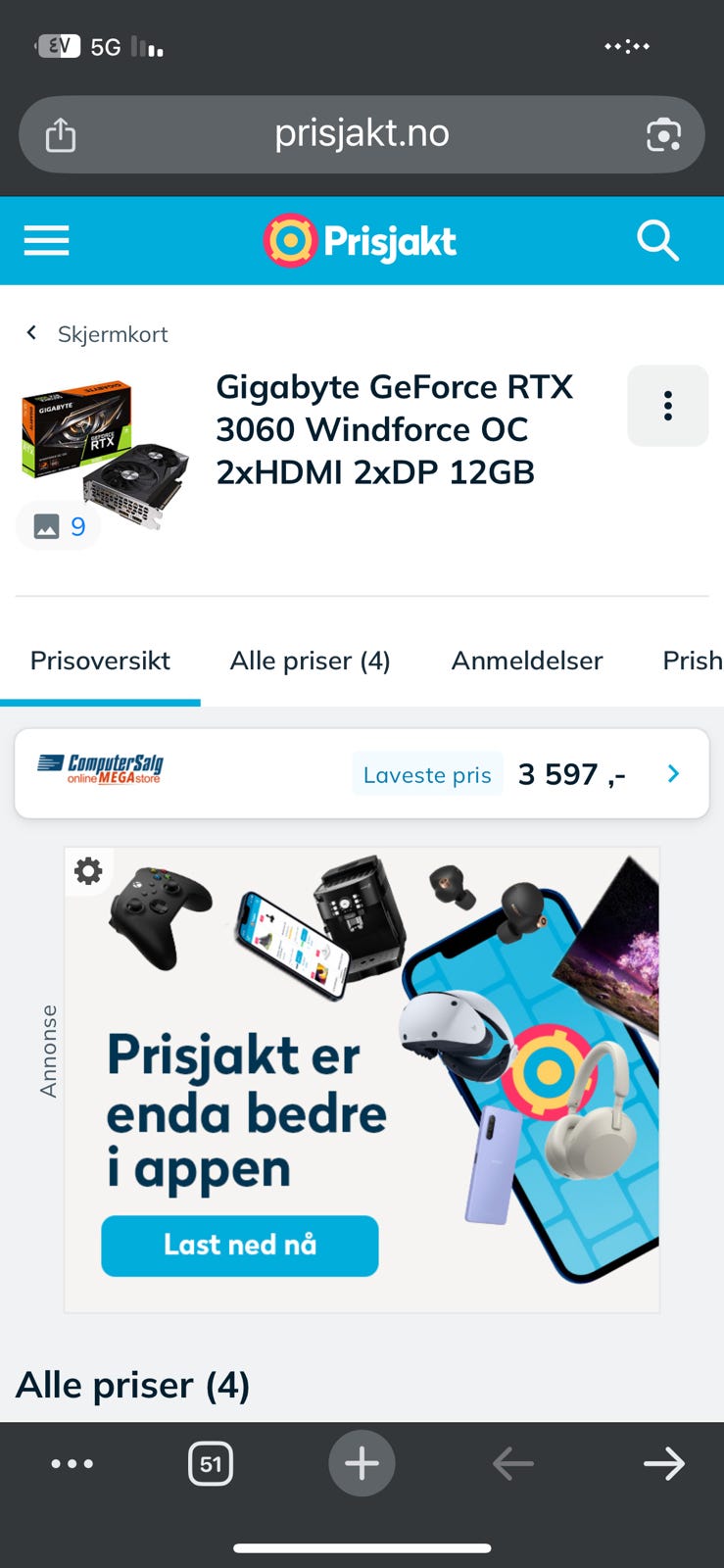This screenshot has width=724, height=1568.
Task: Open the page settings icon in address bar
Action: [x=664, y=134]
